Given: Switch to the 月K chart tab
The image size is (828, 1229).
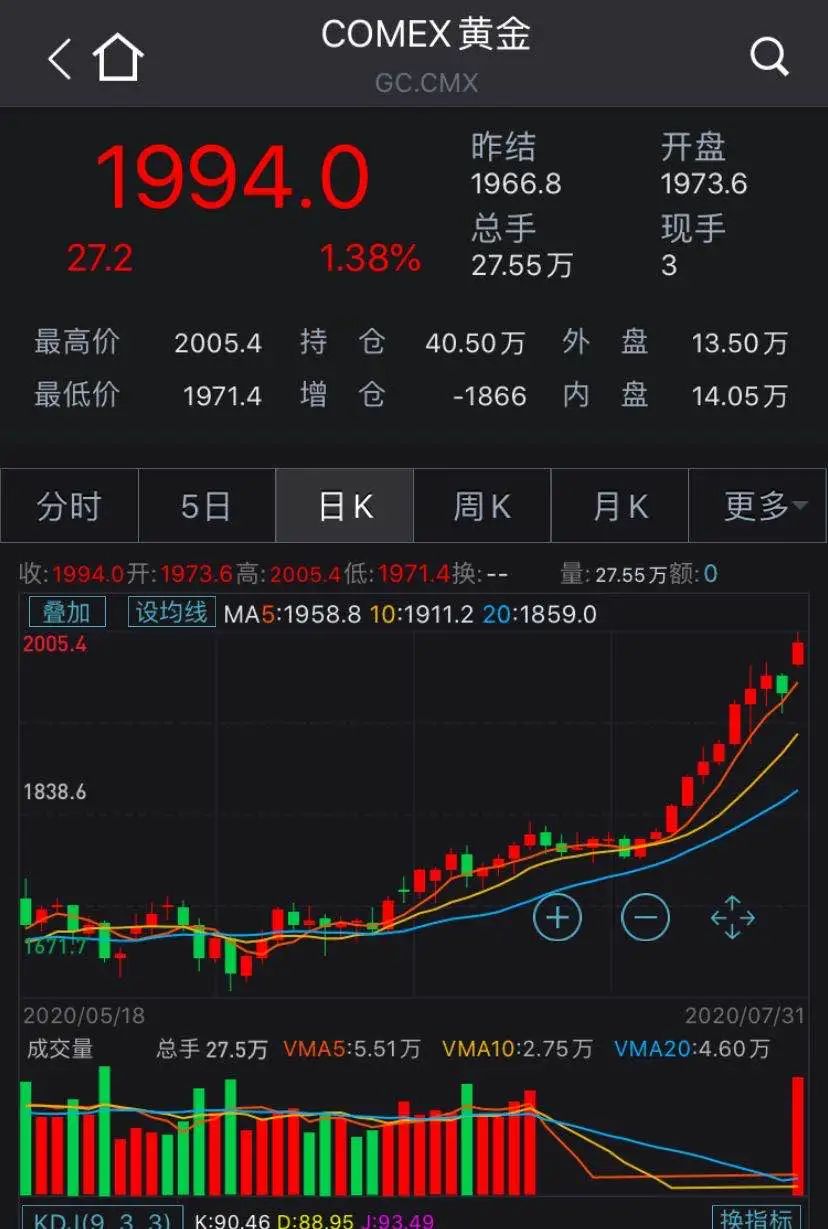Looking at the screenshot, I should [620, 506].
